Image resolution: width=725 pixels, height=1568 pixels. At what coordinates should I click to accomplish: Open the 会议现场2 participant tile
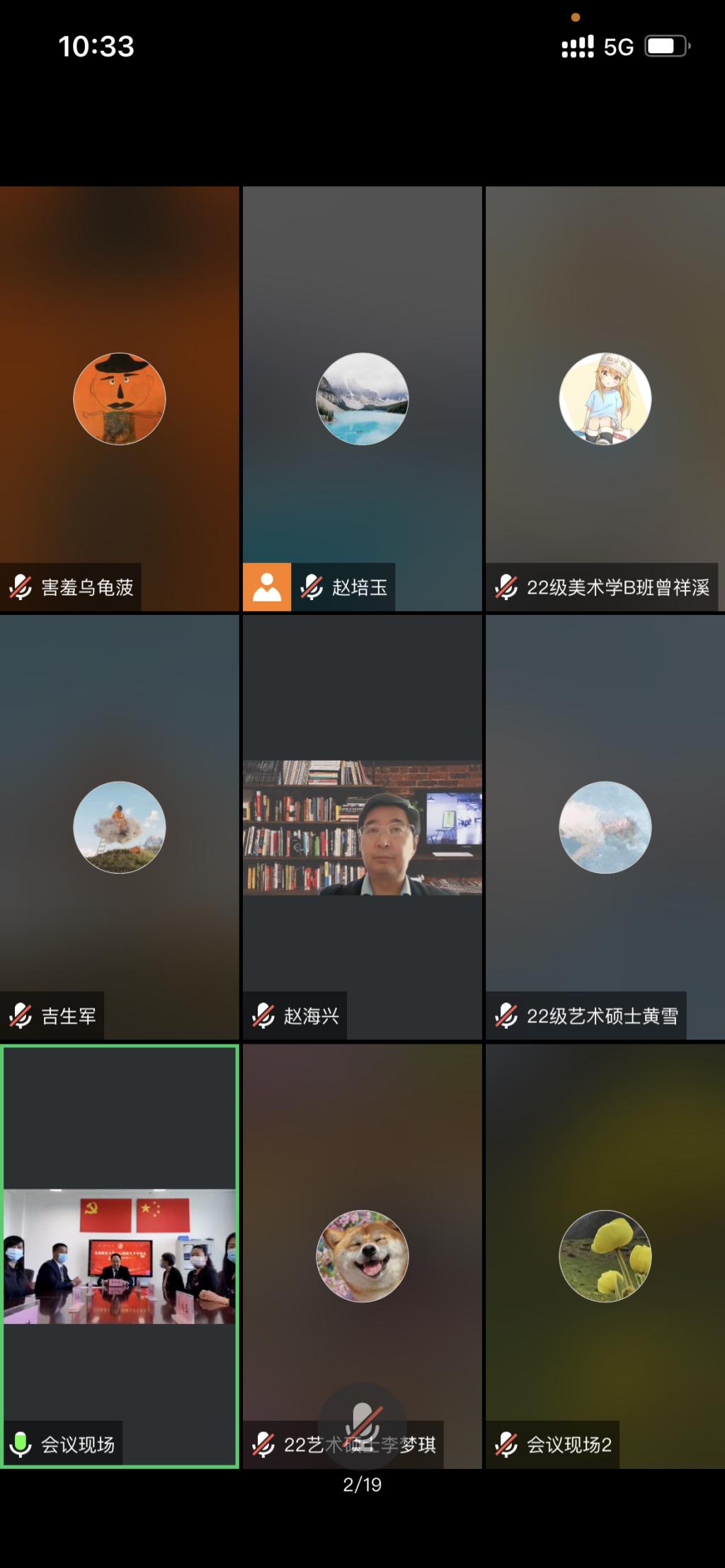(x=605, y=1256)
